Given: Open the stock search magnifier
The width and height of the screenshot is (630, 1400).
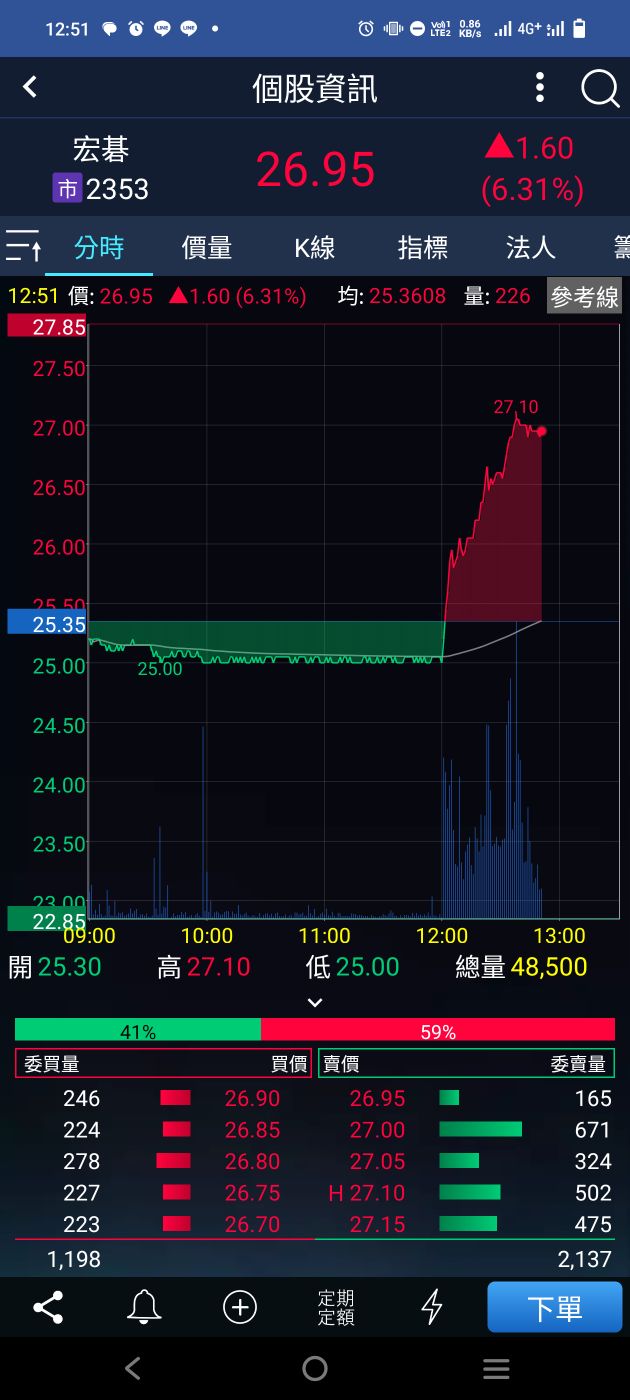Looking at the screenshot, I should click(600, 89).
